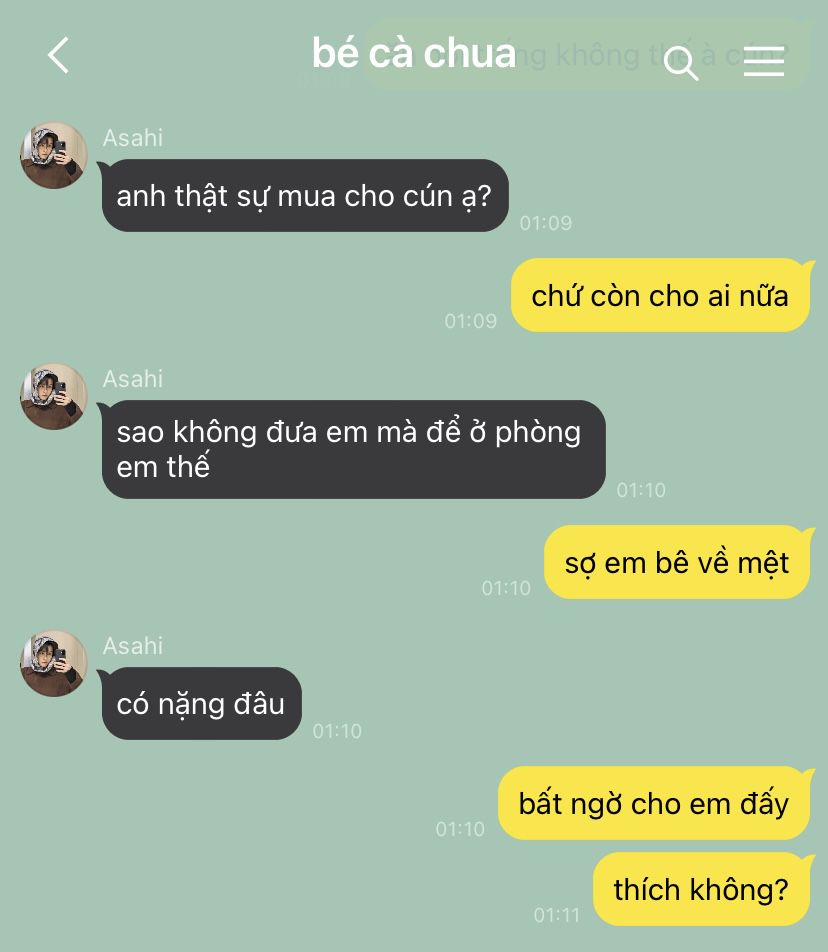The height and width of the screenshot is (952, 828).
Task: Open Asahi's avatar beside 'anh thật sự mua'
Action: pyautogui.click(x=54, y=156)
